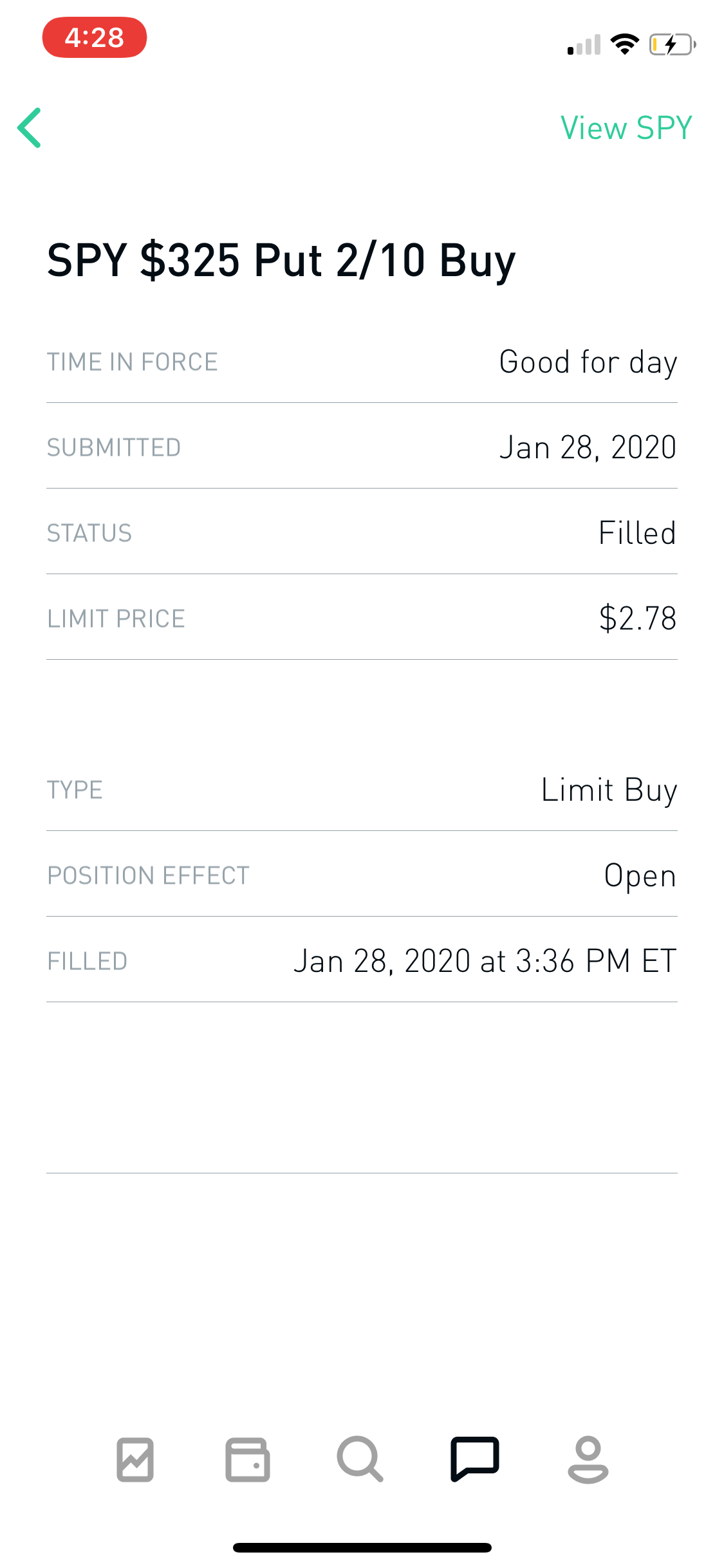Open the View SPY link
Viewport: 724px width, 1568px height.
pos(626,127)
